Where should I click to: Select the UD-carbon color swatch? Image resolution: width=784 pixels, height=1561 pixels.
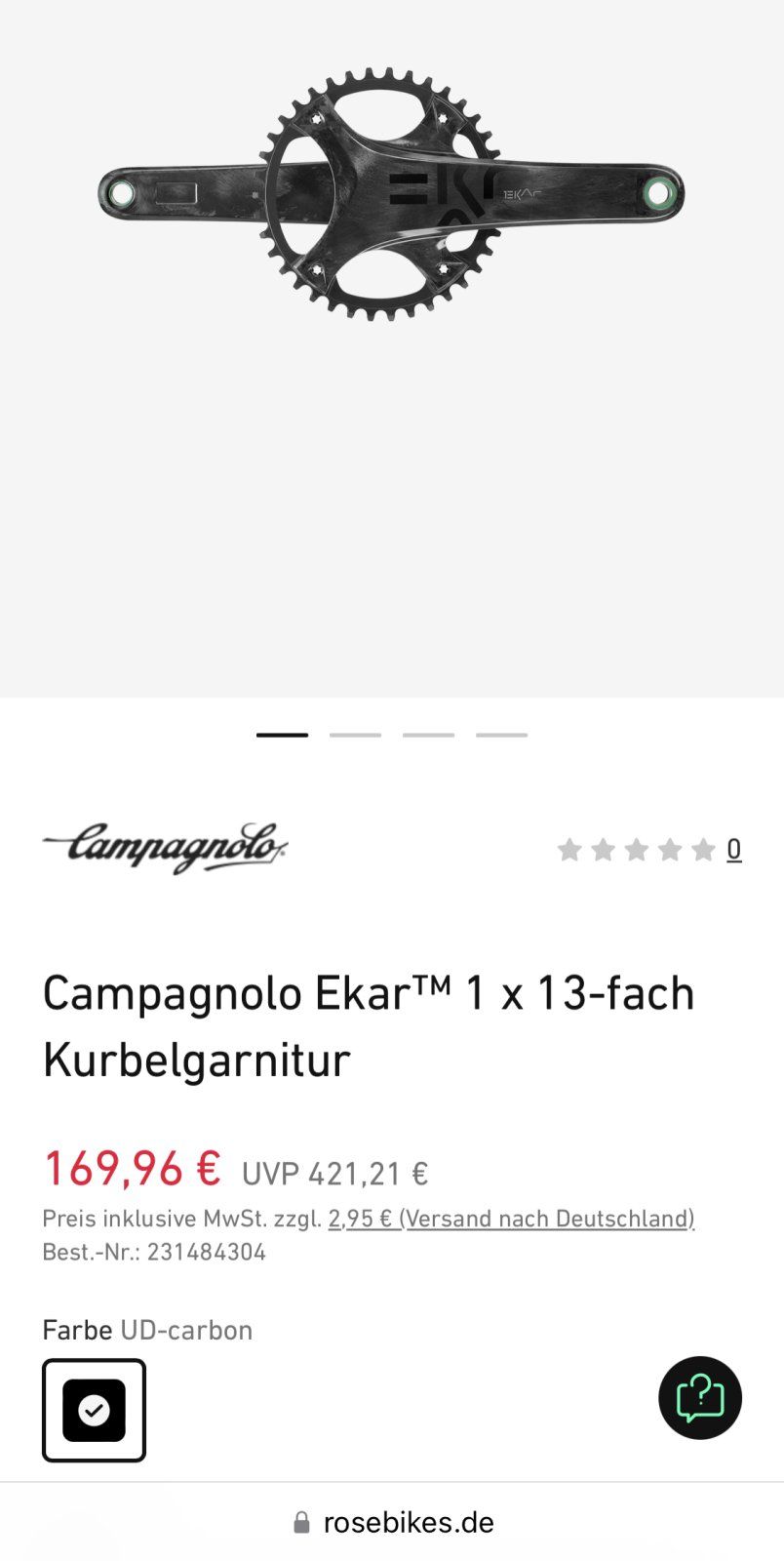click(94, 1410)
